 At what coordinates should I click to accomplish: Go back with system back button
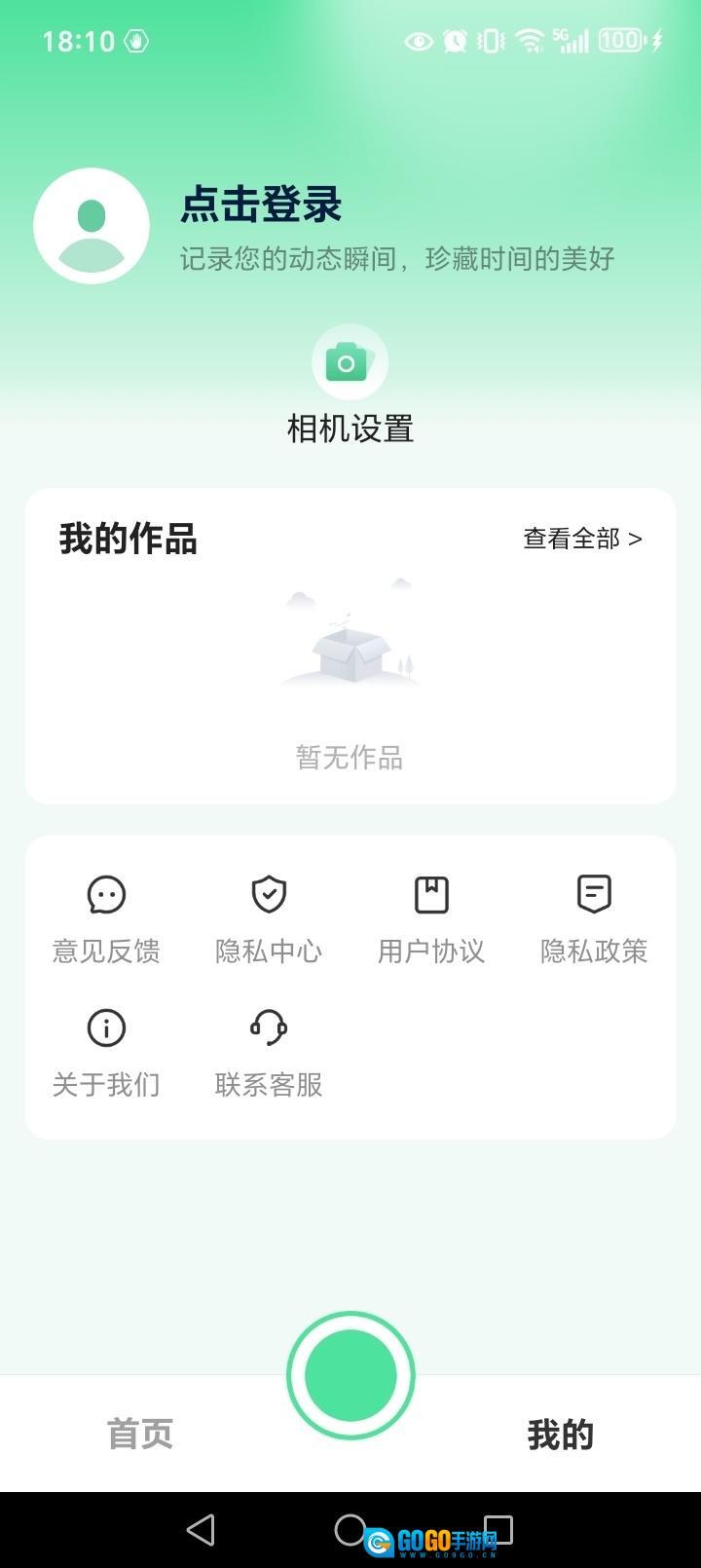tap(201, 1529)
